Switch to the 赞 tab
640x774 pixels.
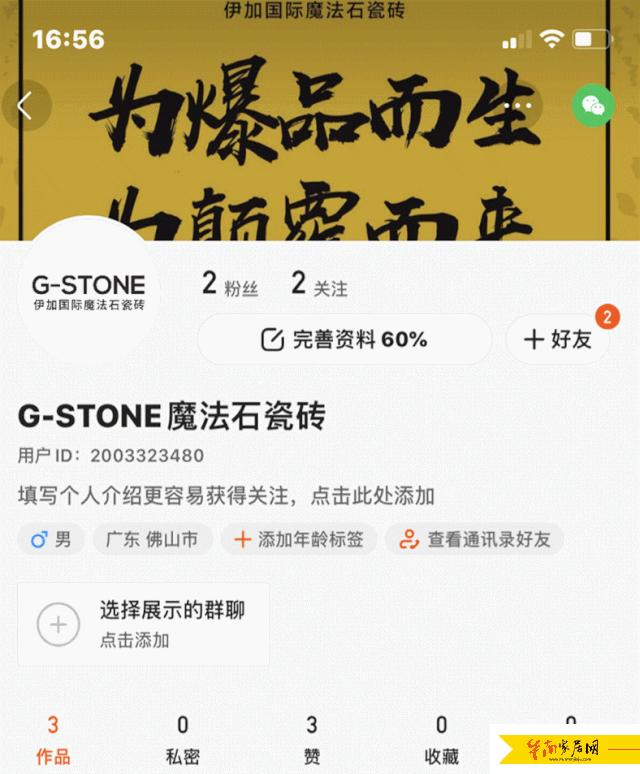[312, 740]
